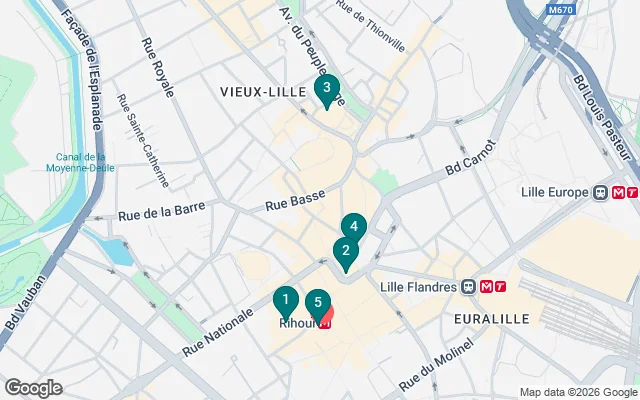Select map pin number 4
640x400 pixels.
pyautogui.click(x=353, y=227)
